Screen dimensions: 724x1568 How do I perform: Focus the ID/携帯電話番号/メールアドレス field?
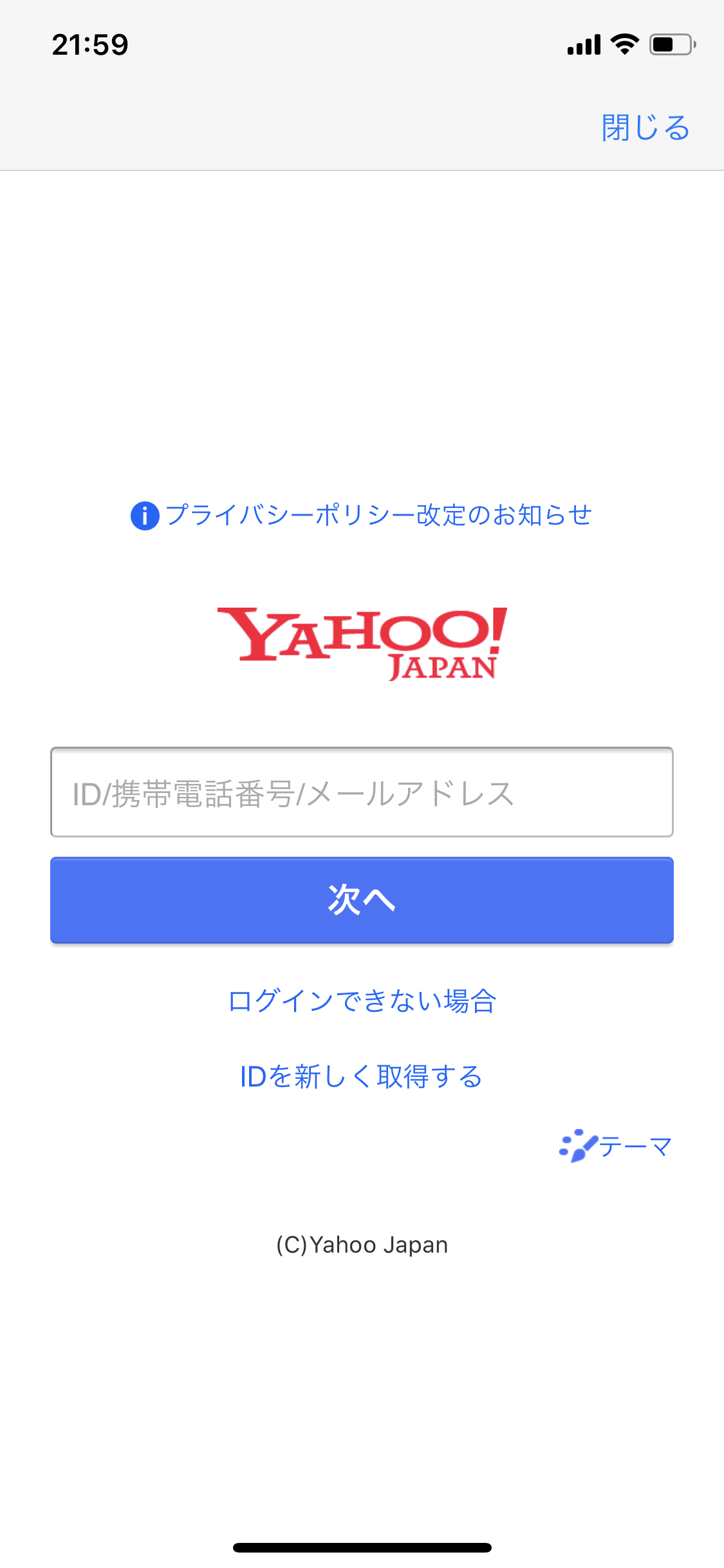point(362,792)
